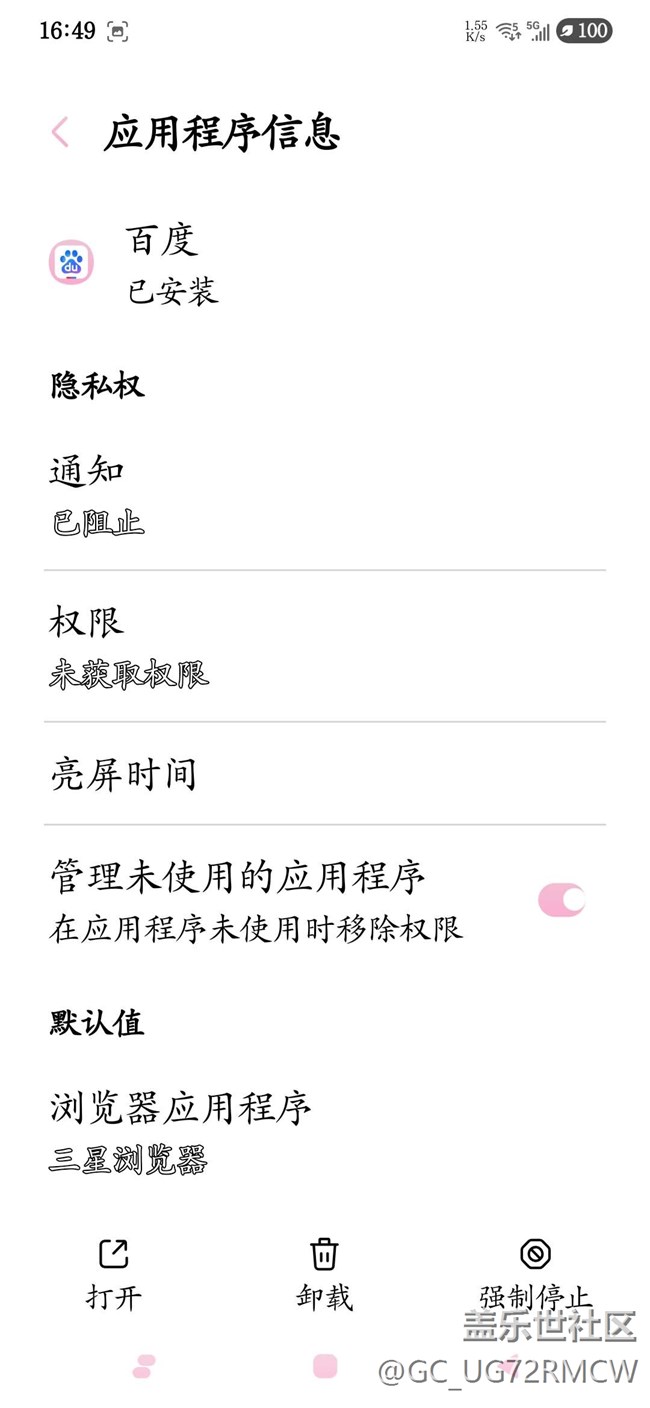Toggle 管理未使用的应用程序 switch off

[561, 900]
